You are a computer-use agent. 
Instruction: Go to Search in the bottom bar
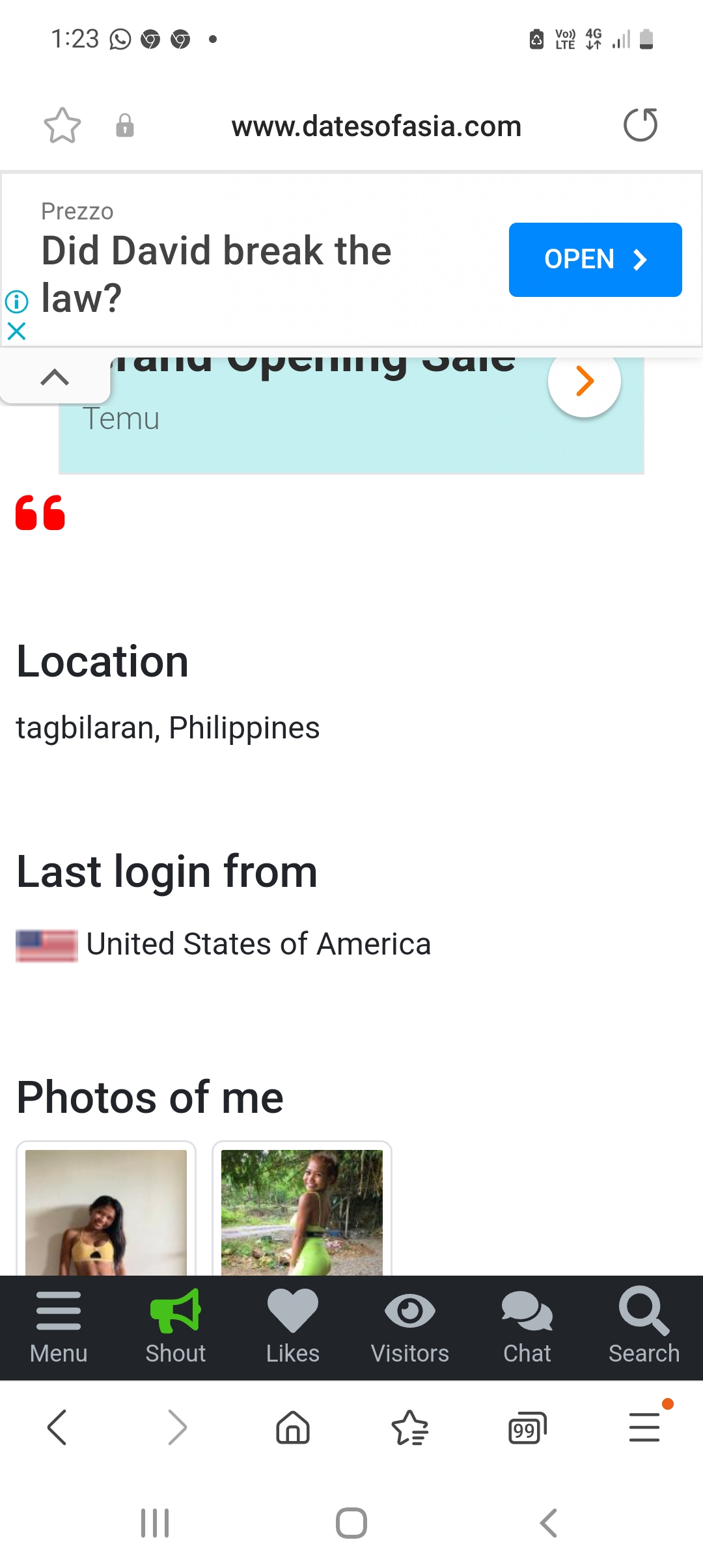pos(644,1327)
